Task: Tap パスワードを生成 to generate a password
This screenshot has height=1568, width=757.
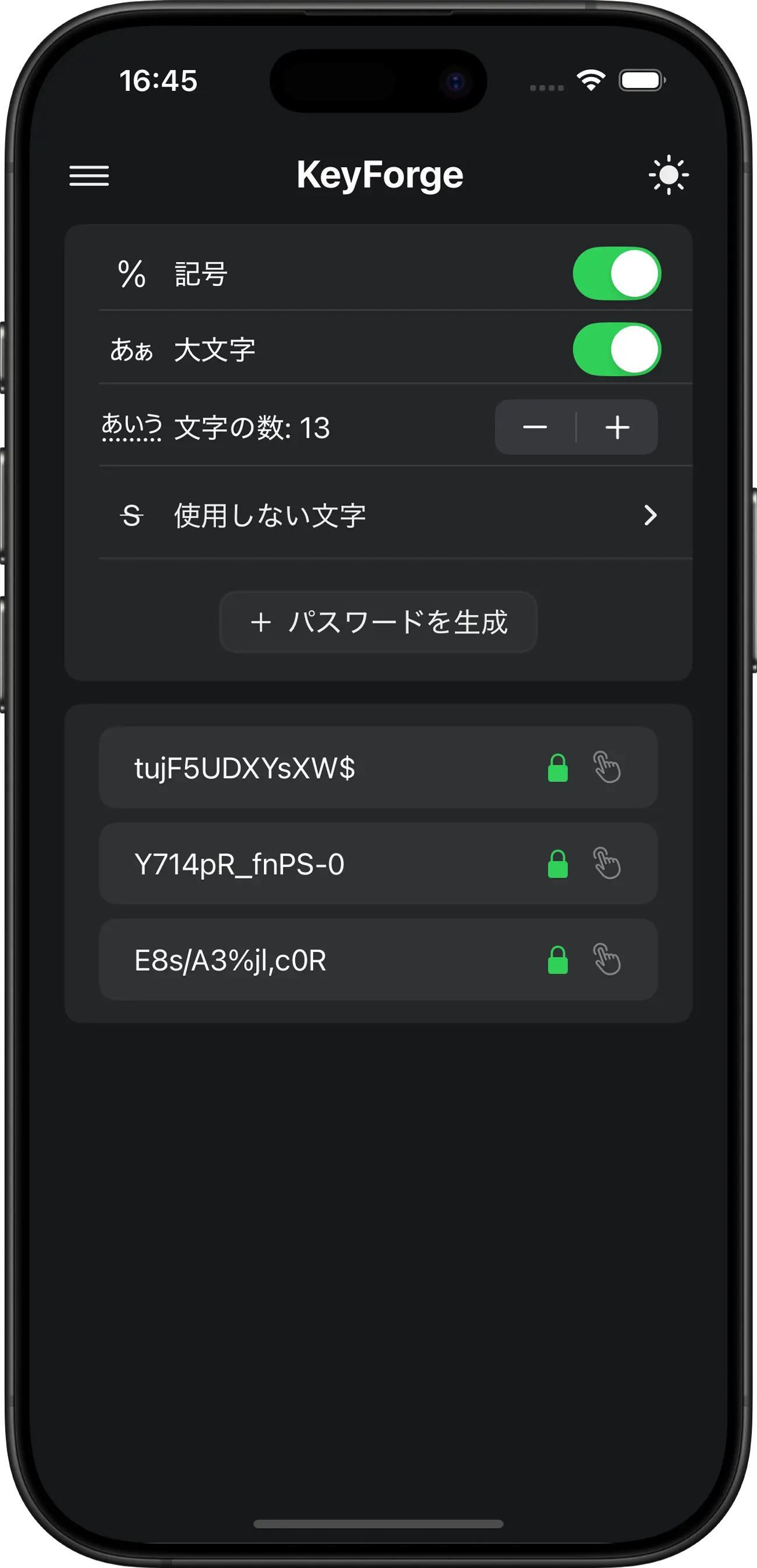Action: [x=378, y=622]
